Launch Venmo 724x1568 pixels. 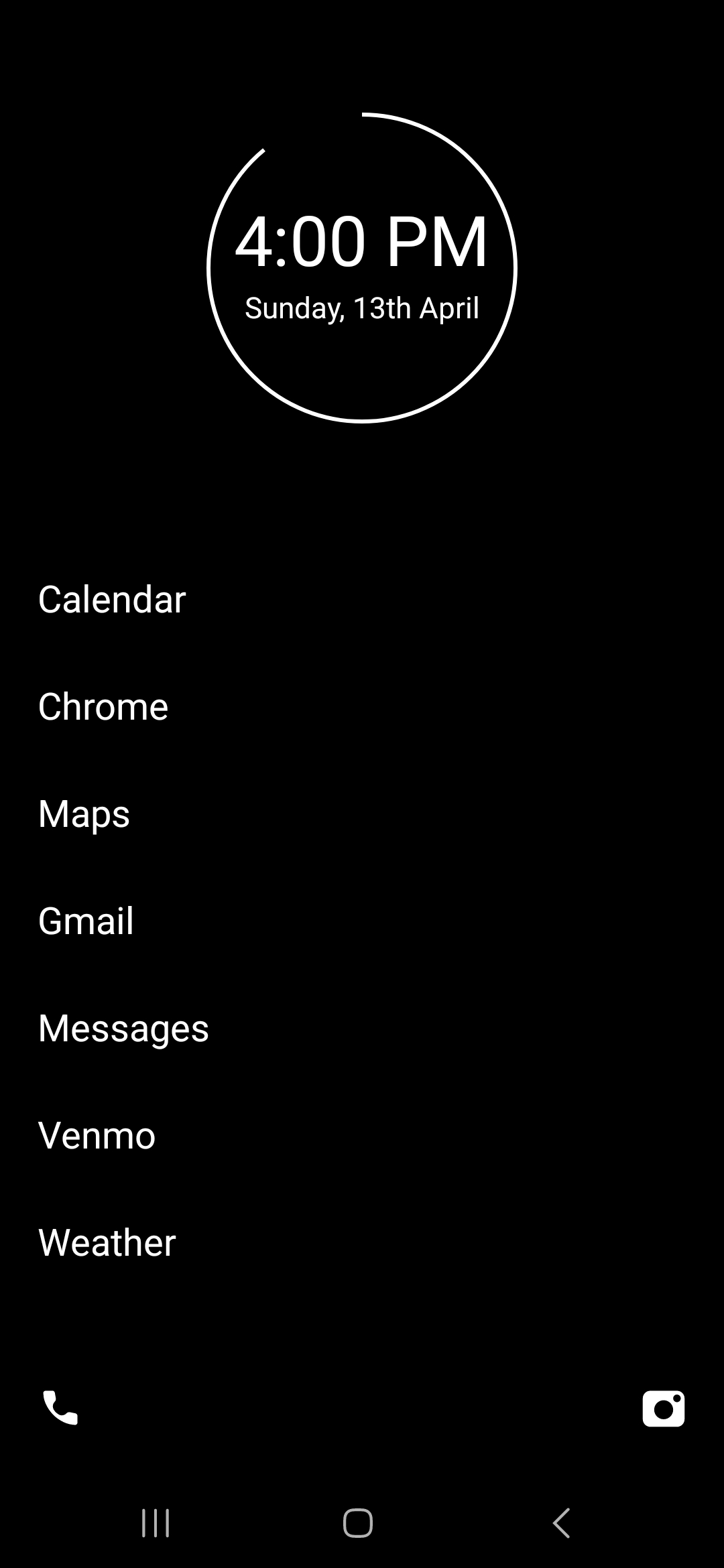[97, 1135]
